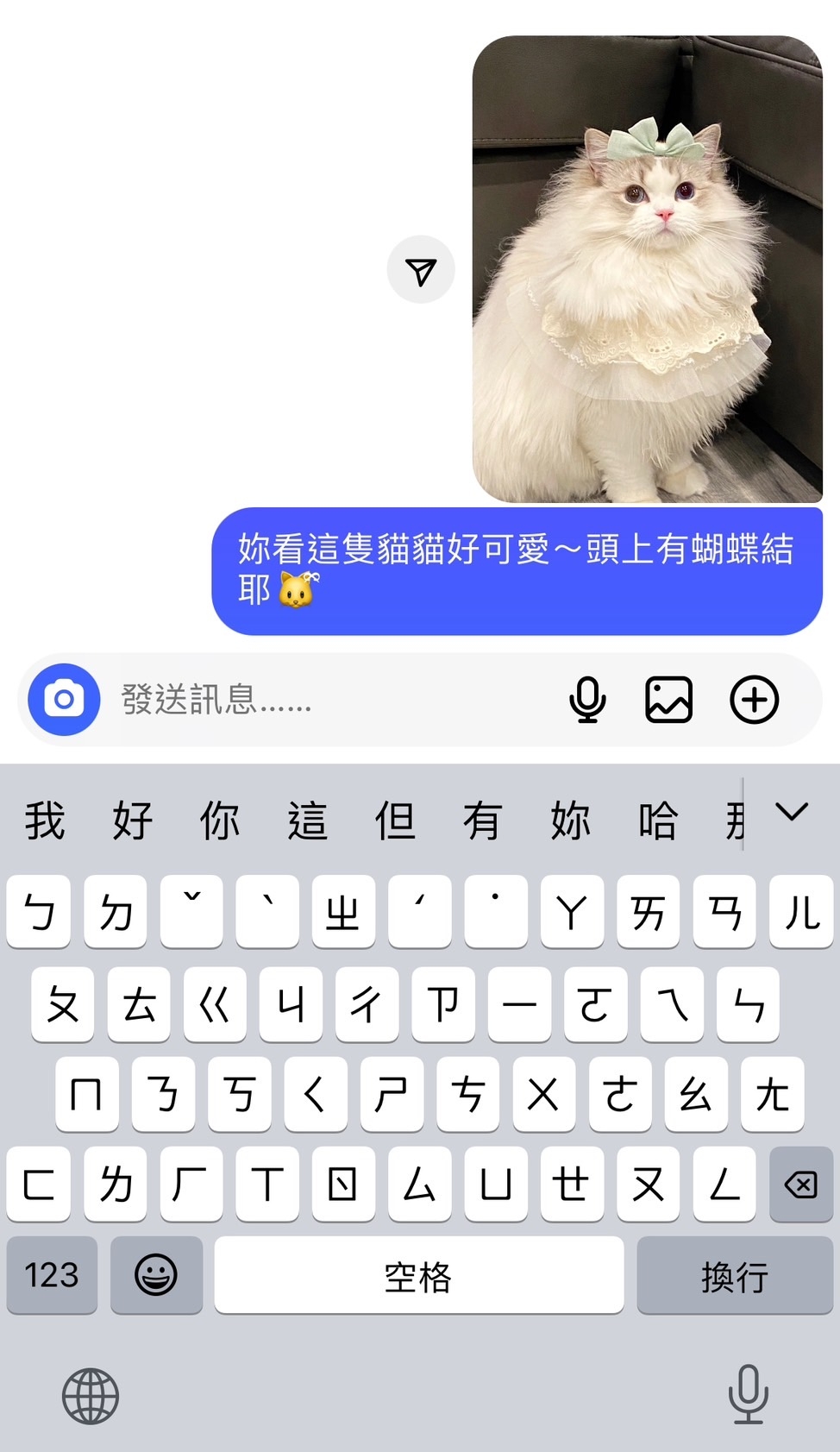
Task: Switch to the 123 numeric keyboard
Action: (52, 1275)
